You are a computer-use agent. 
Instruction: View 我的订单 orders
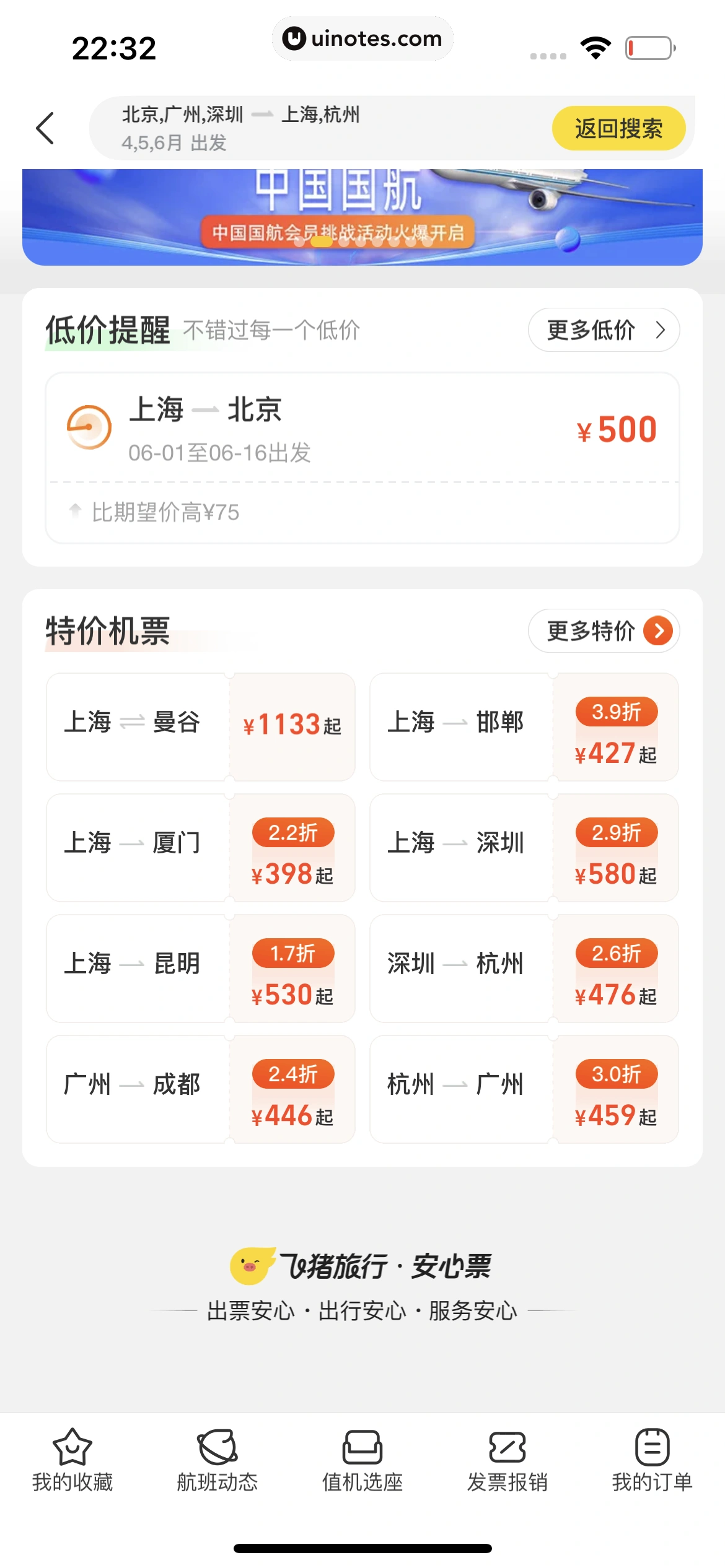pos(652,1460)
